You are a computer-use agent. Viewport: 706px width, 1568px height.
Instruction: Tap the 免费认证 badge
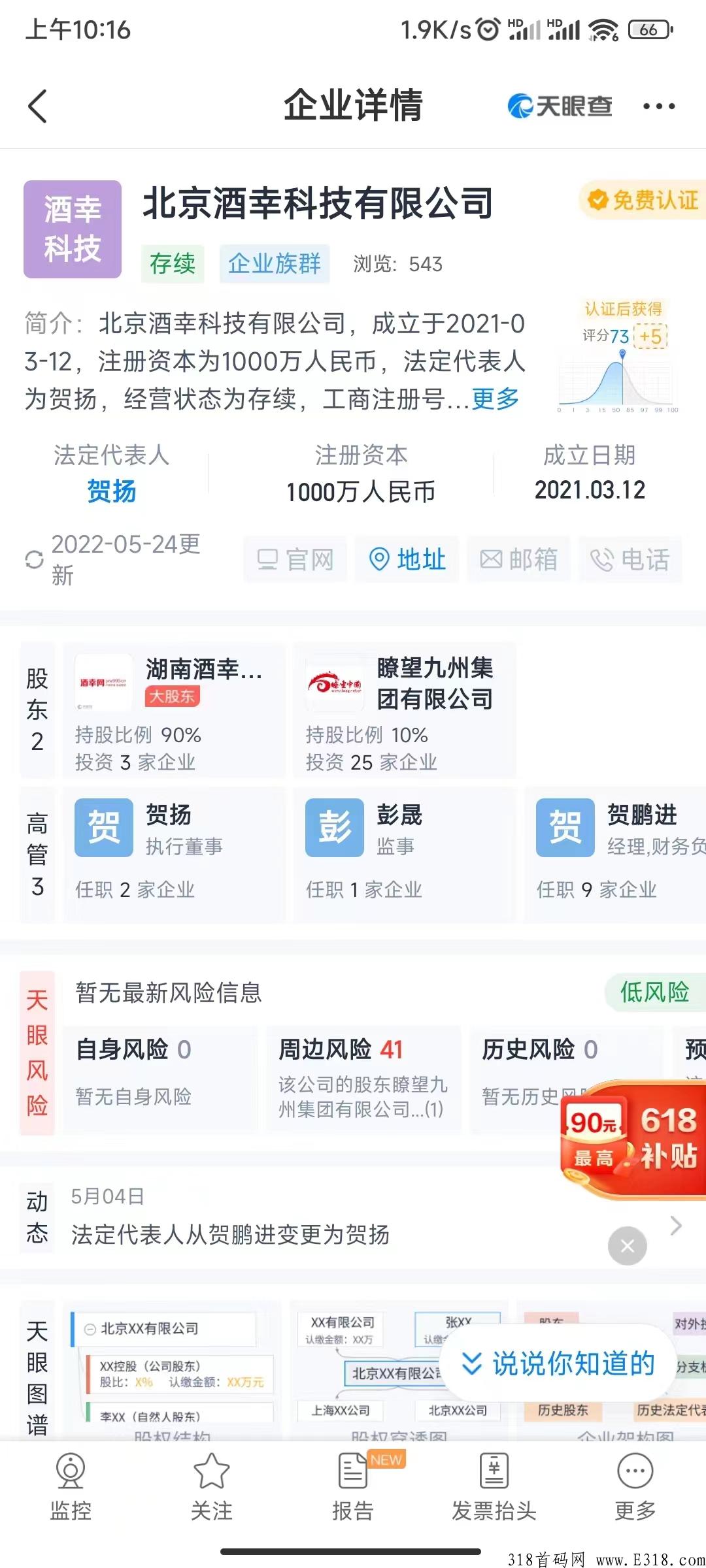[x=643, y=200]
